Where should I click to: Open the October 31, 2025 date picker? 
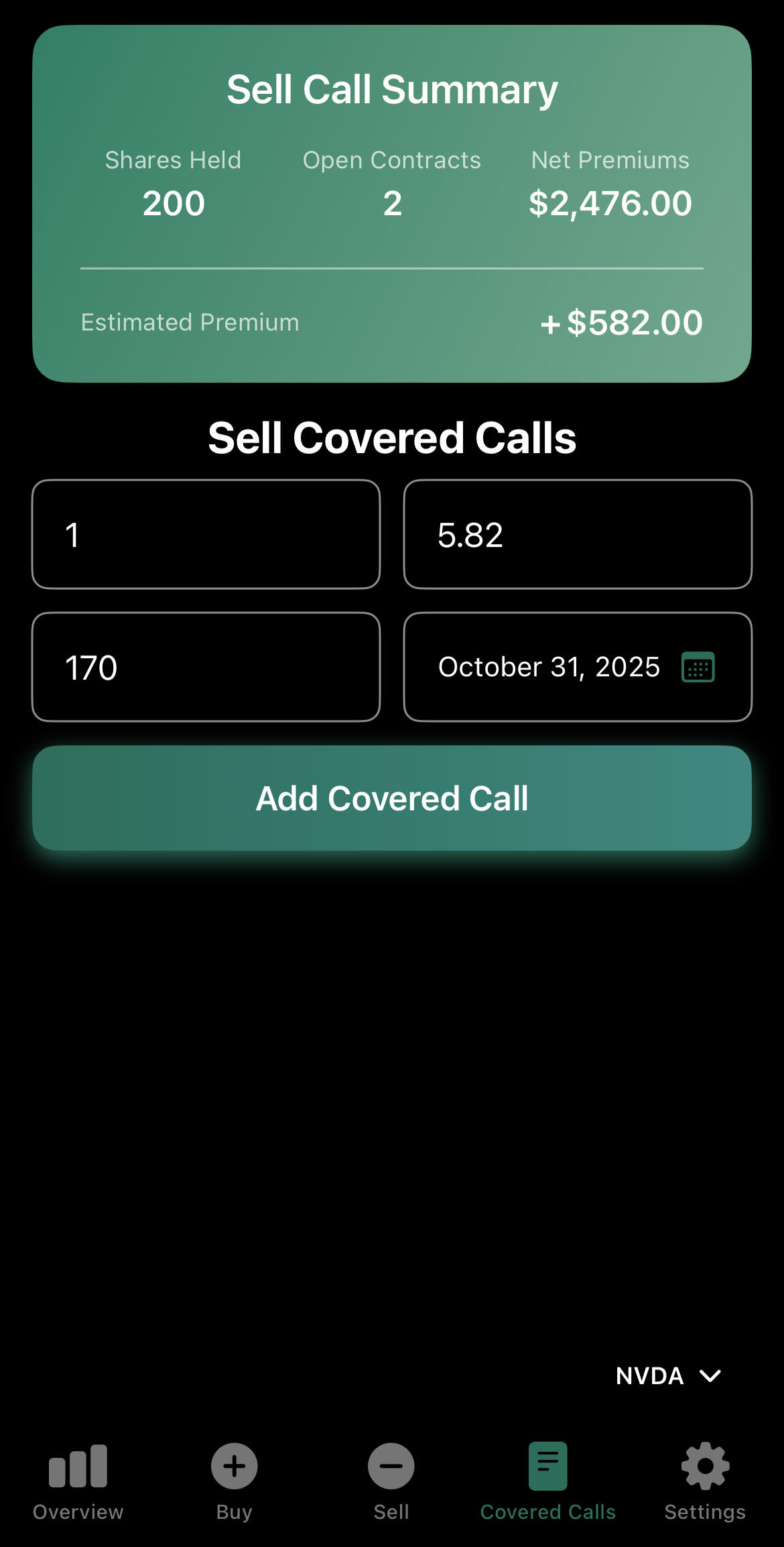pyautogui.click(x=577, y=667)
